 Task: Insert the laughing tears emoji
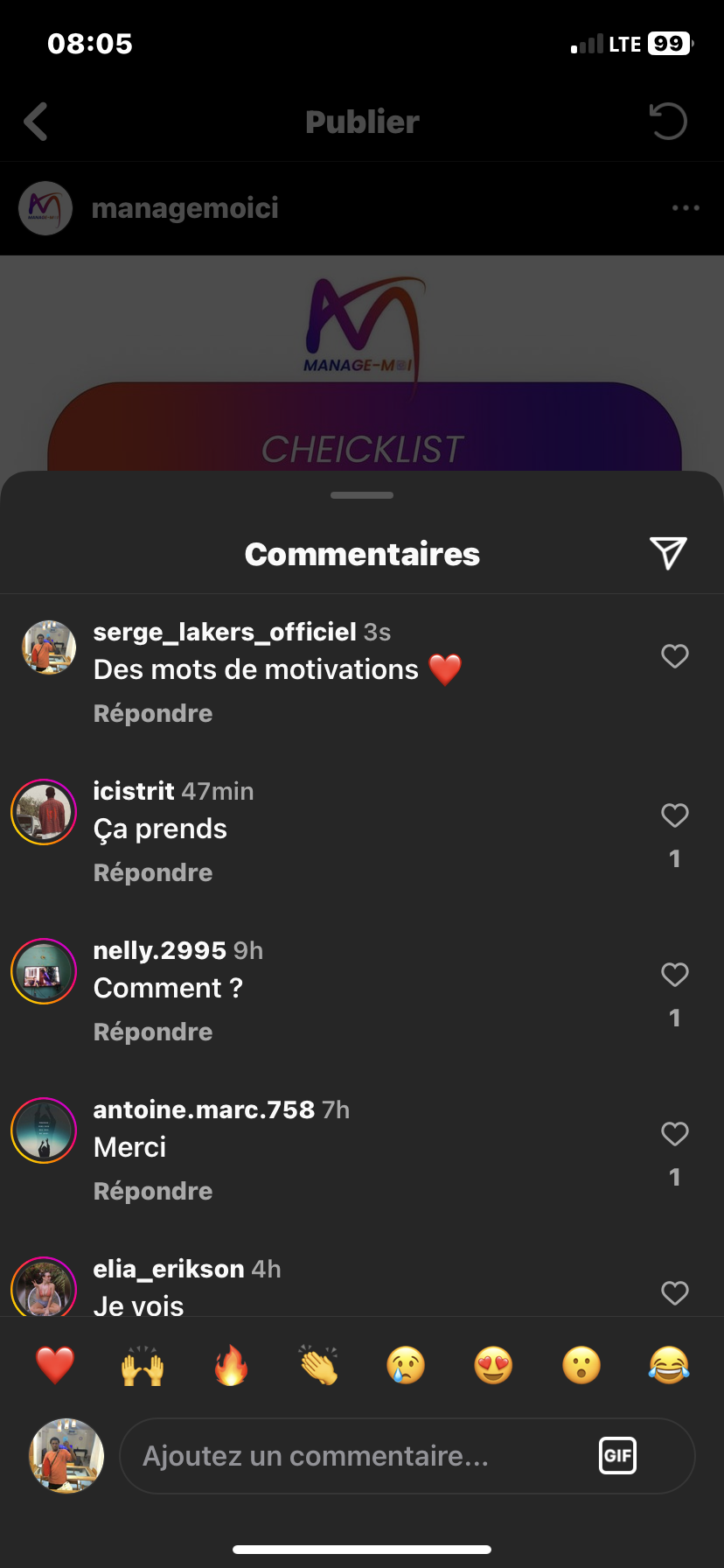(x=669, y=1365)
